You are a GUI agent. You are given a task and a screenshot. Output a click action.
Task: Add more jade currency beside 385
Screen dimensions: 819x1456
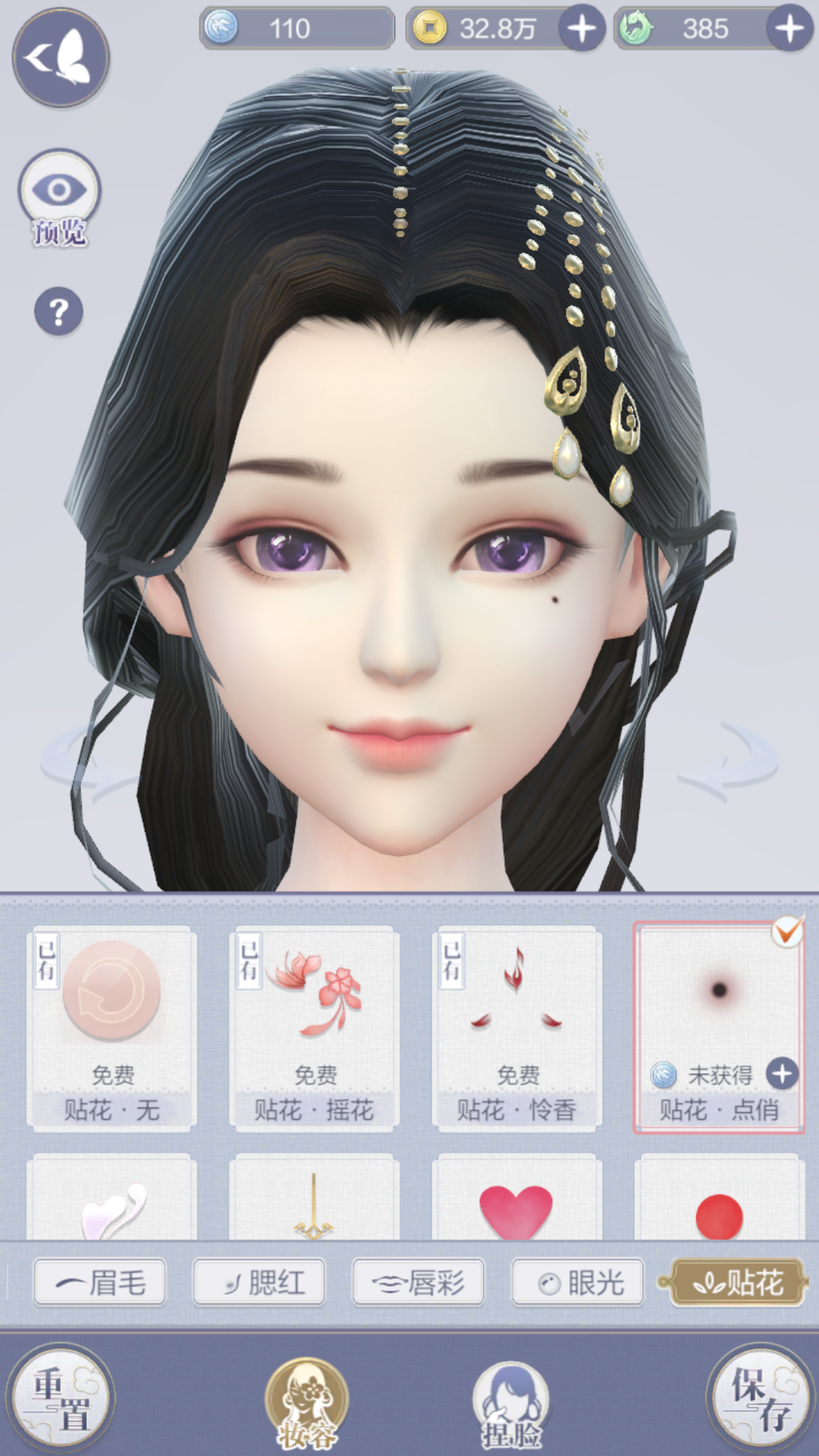(x=789, y=29)
